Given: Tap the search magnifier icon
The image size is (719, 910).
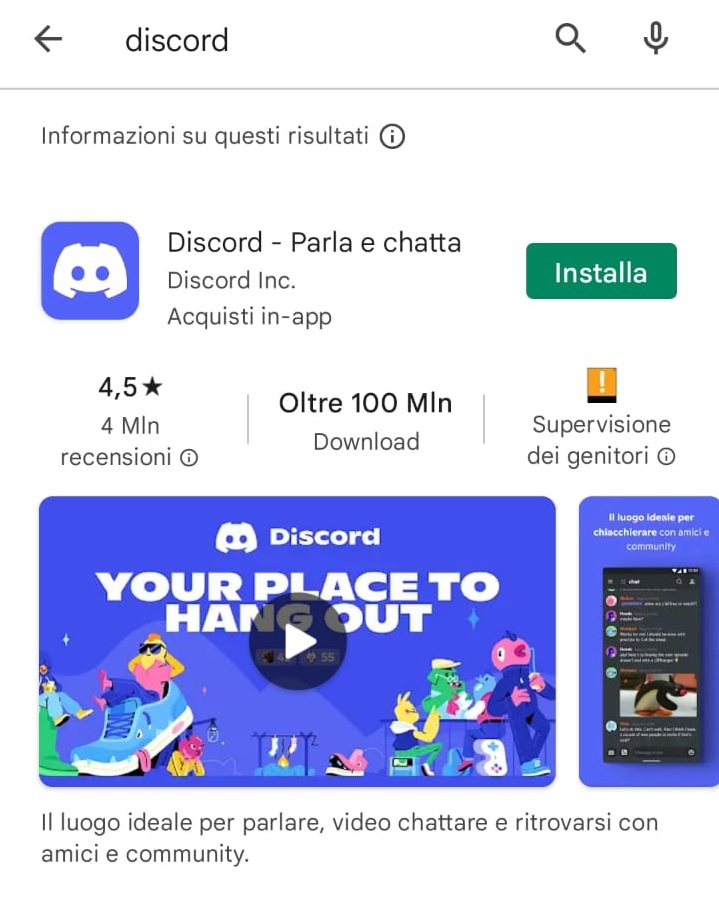Looking at the screenshot, I should click(x=570, y=39).
